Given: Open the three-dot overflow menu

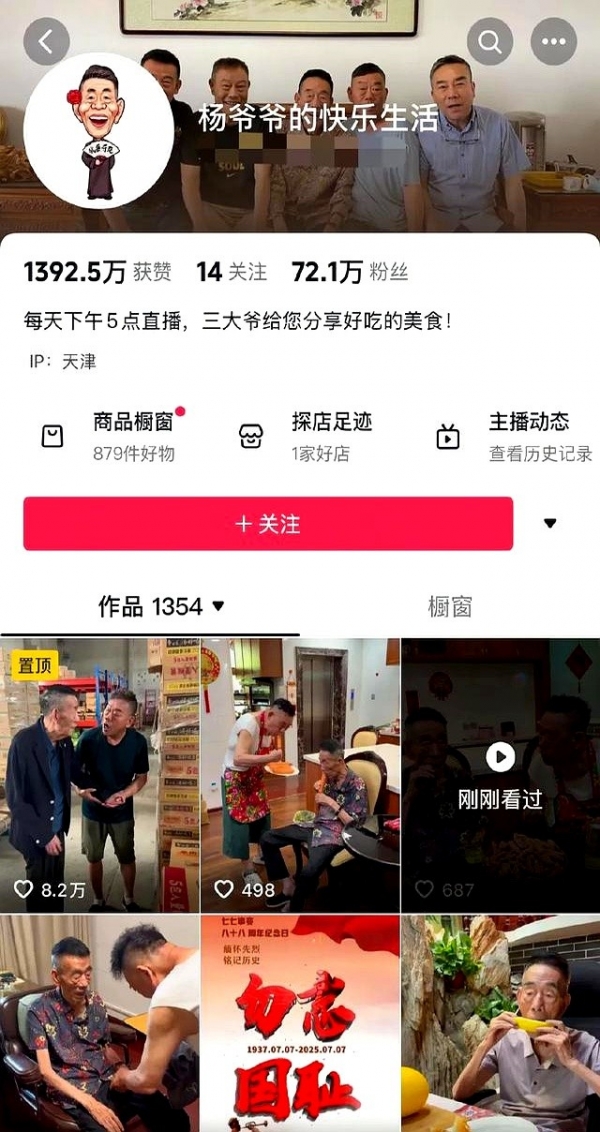Looking at the screenshot, I should tap(553, 42).
